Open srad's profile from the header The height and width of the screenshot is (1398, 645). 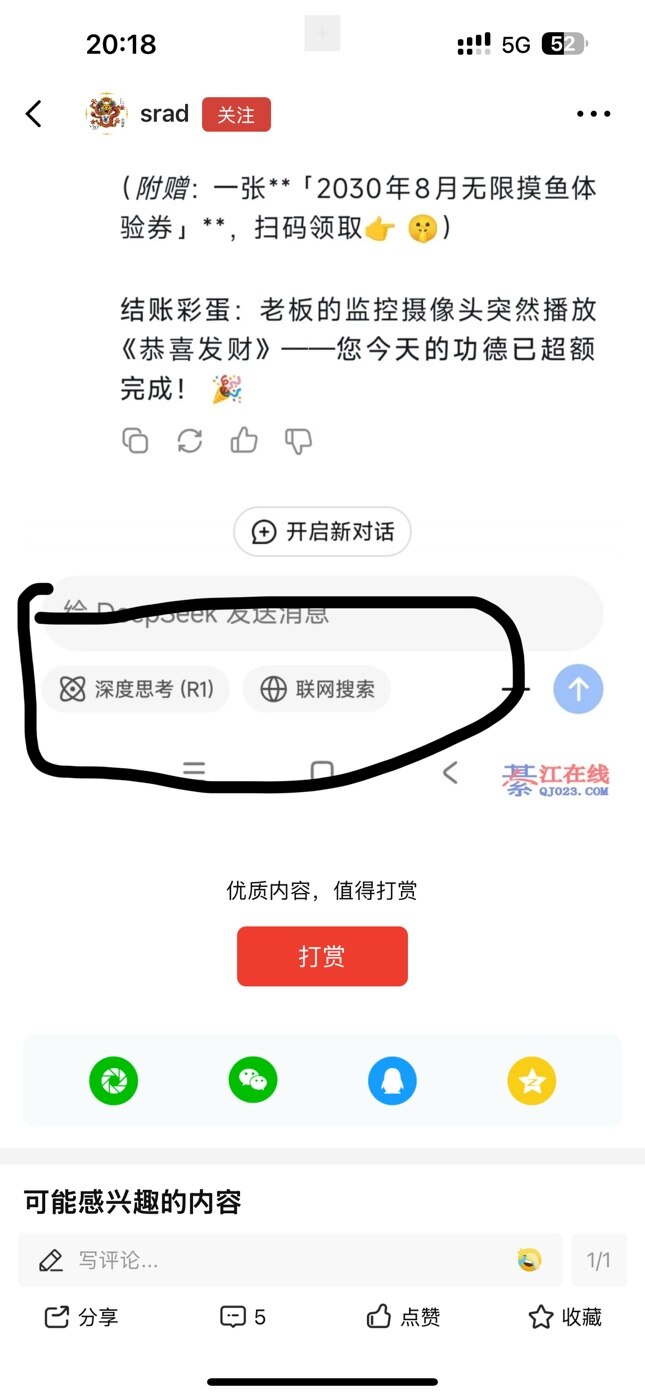[x=164, y=114]
